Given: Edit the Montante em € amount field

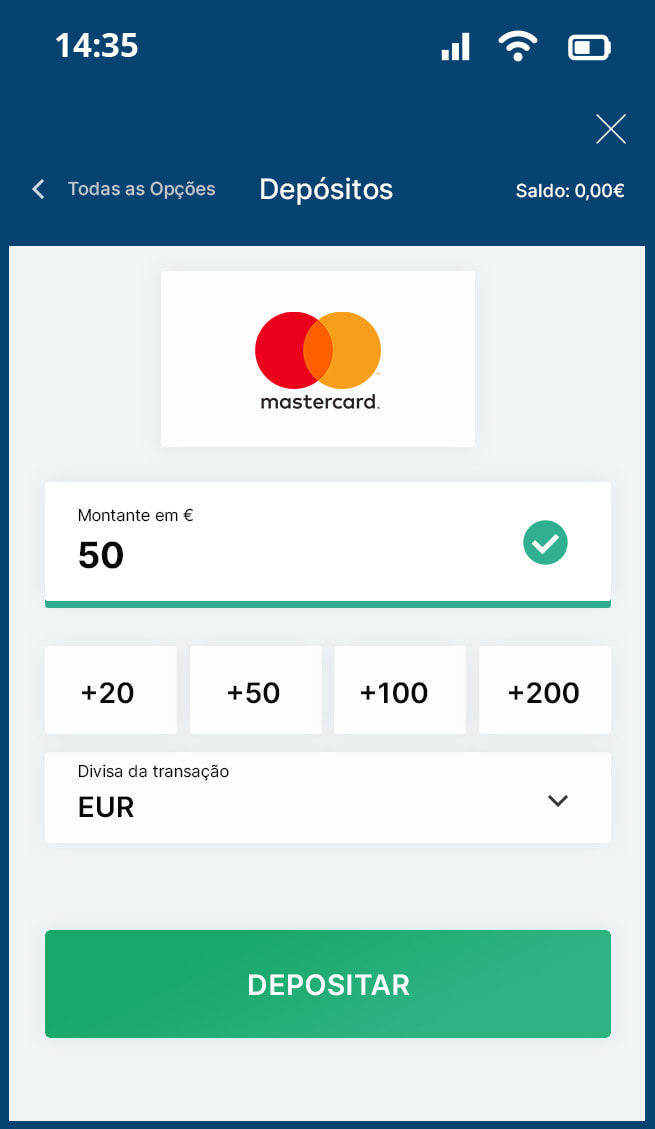Looking at the screenshot, I should coord(280,544).
